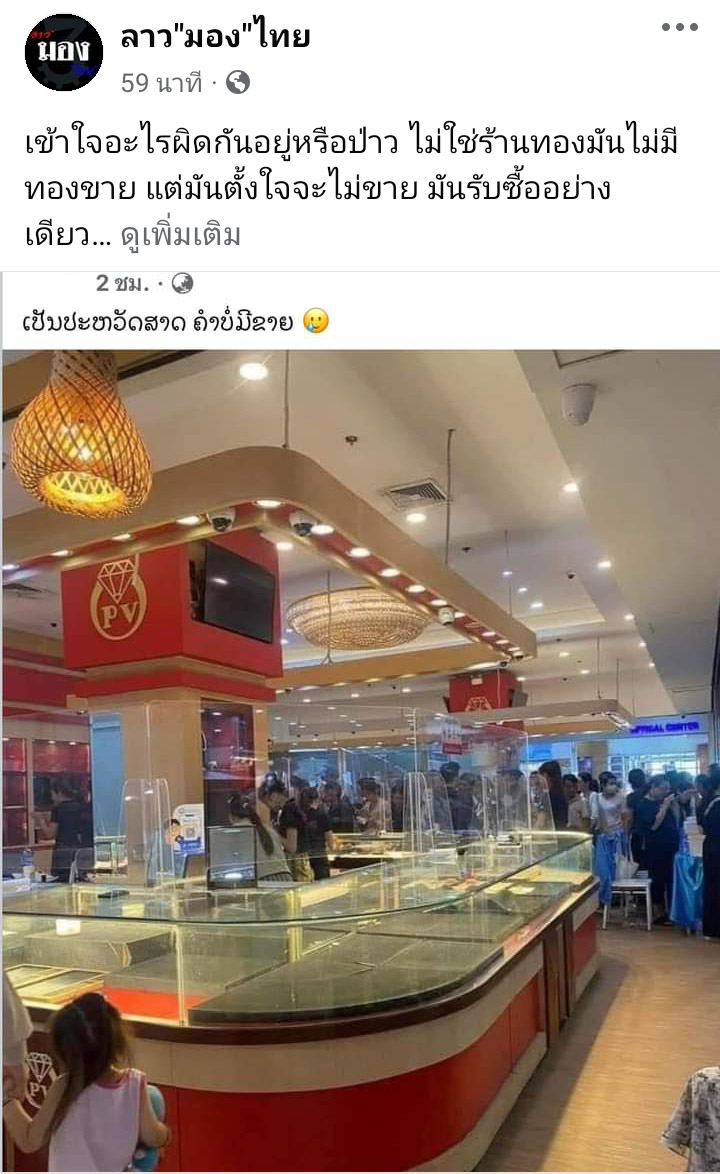This screenshot has width=720, height=1174.
Task: Open the ลาว"มอง"ไทย page name
Action: (215, 37)
